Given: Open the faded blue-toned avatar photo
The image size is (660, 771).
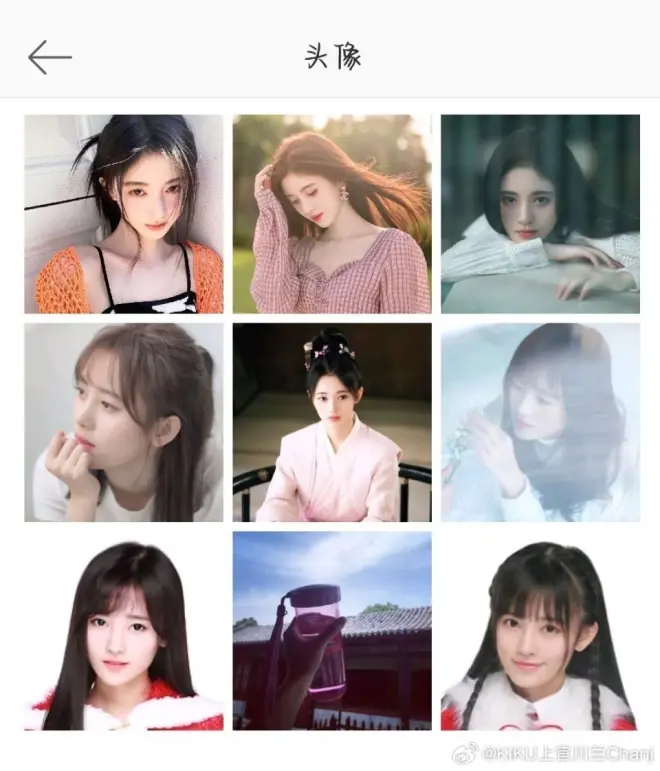Looking at the screenshot, I should coord(540,422).
